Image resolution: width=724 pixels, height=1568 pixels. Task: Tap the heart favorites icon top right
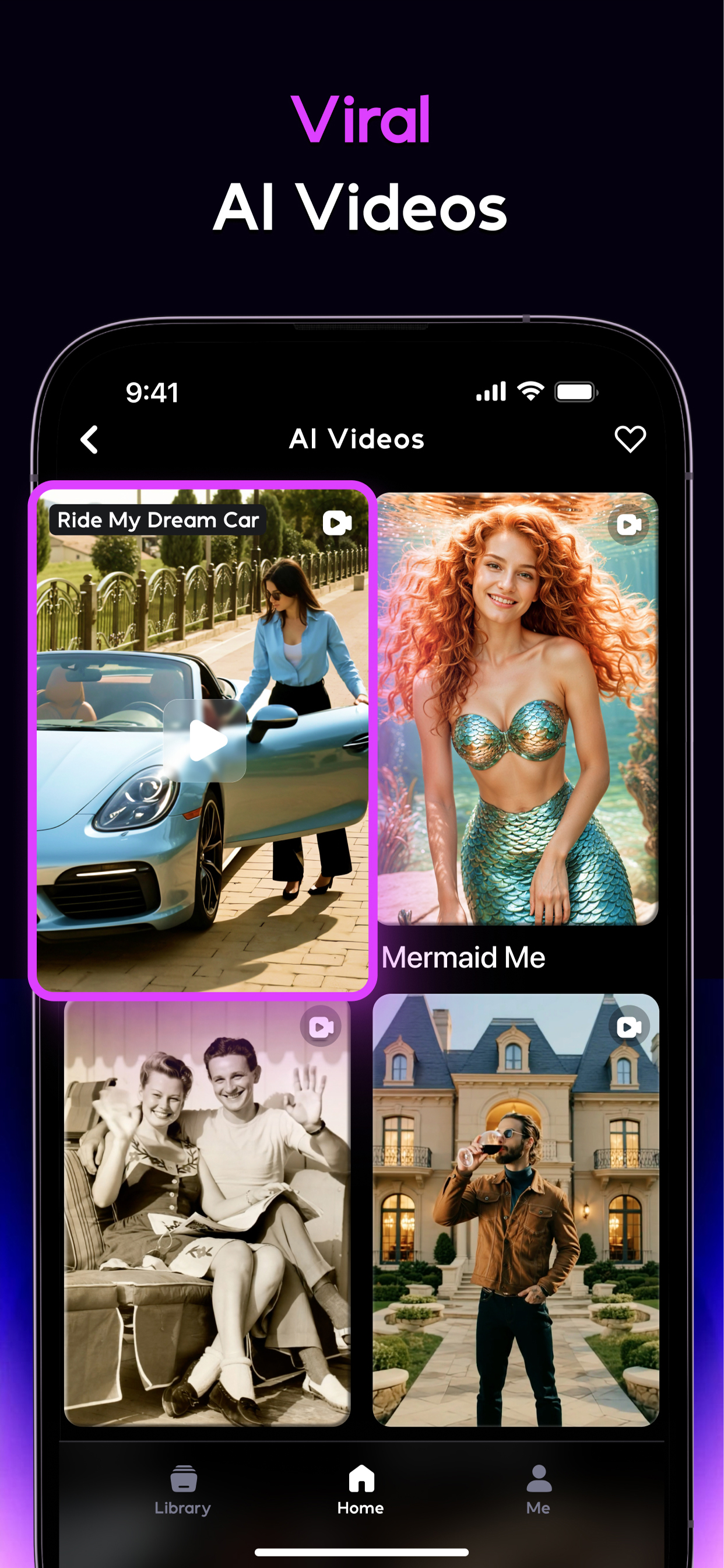point(630,438)
